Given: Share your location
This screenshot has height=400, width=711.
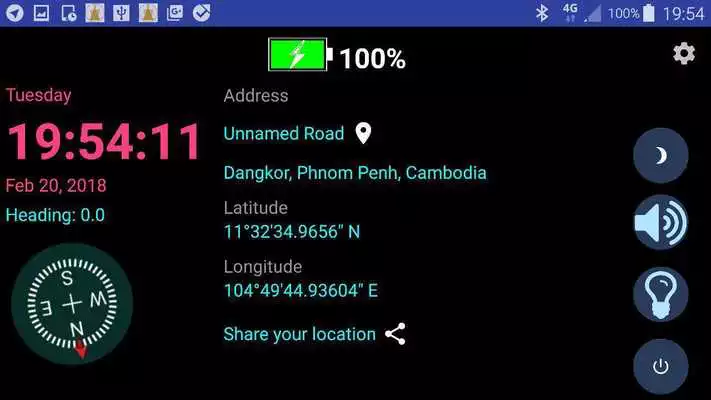Looking at the screenshot, I should click(x=314, y=334).
